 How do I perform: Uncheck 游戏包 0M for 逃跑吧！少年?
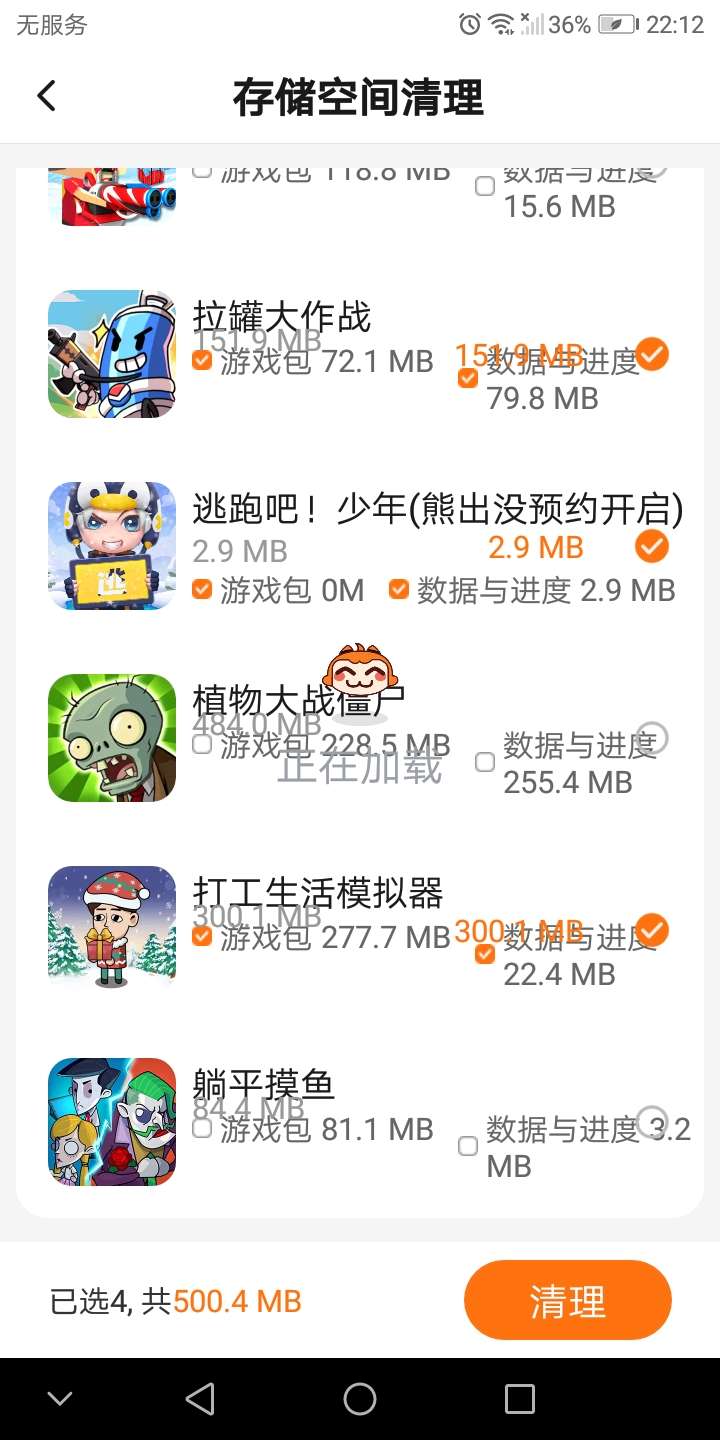(202, 589)
